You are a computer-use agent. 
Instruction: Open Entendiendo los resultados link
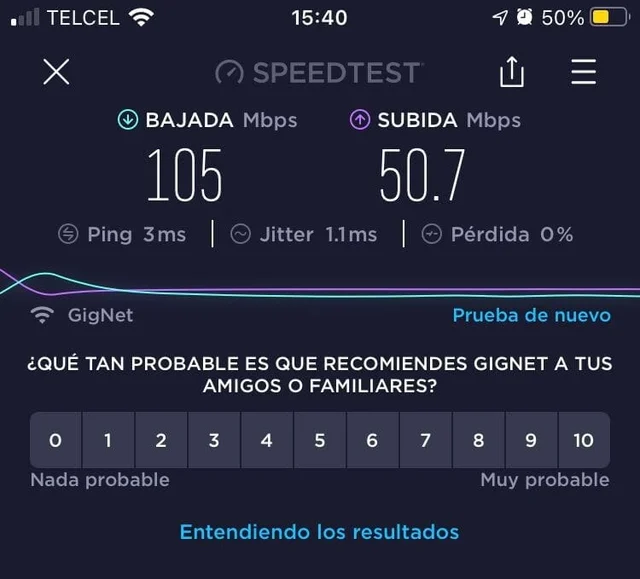(319, 532)
